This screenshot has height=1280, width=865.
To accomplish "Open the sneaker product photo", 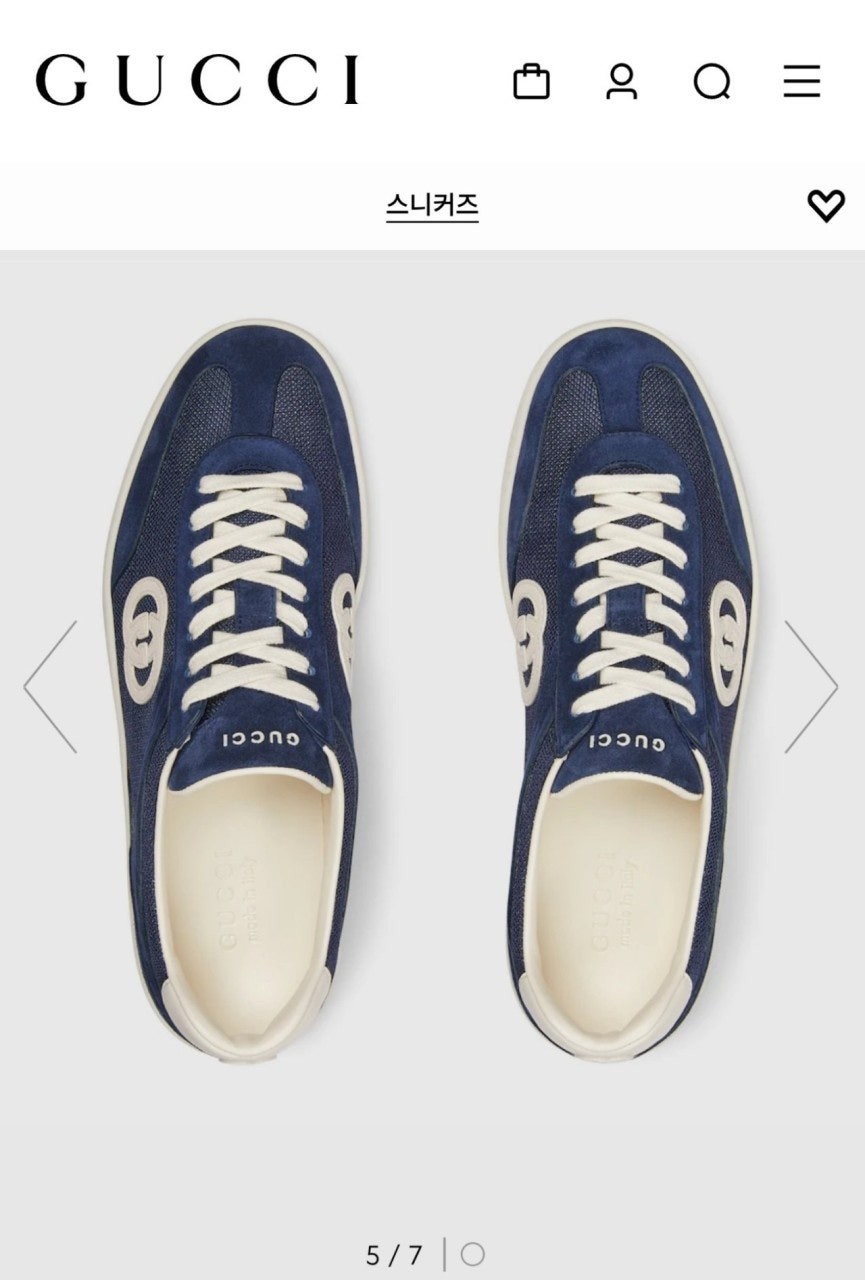I will pyautogui.click(x=432, y=690).
